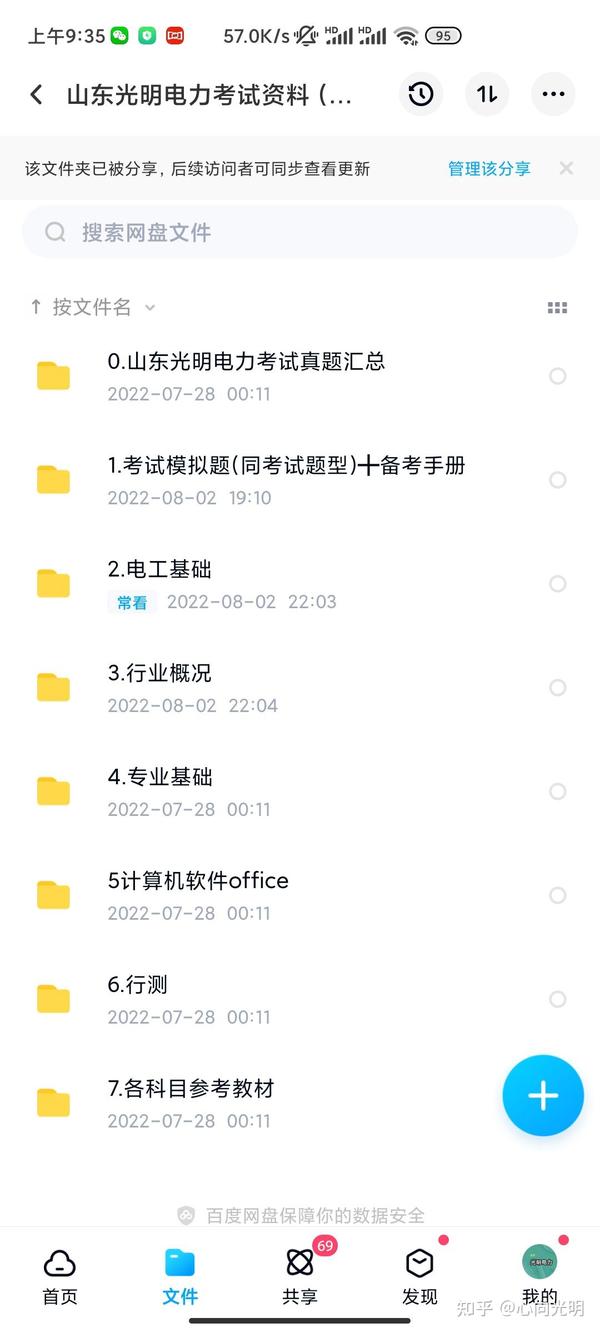
Task: Select the checkbox for 1.考试模拟题 folder
Action: 558,480
